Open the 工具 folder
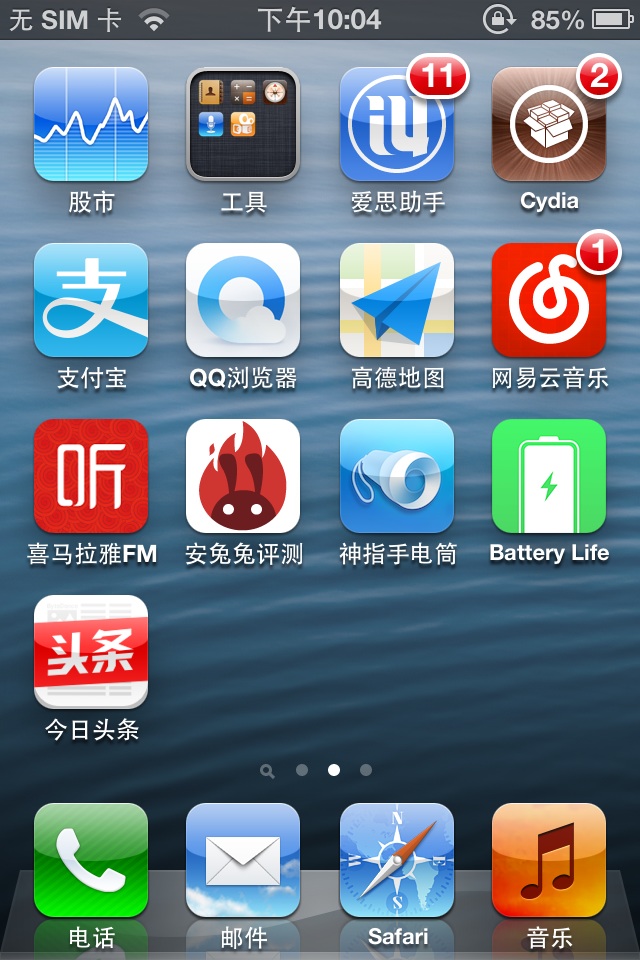Screen dimensions: 640x960 tap(243, 124)
